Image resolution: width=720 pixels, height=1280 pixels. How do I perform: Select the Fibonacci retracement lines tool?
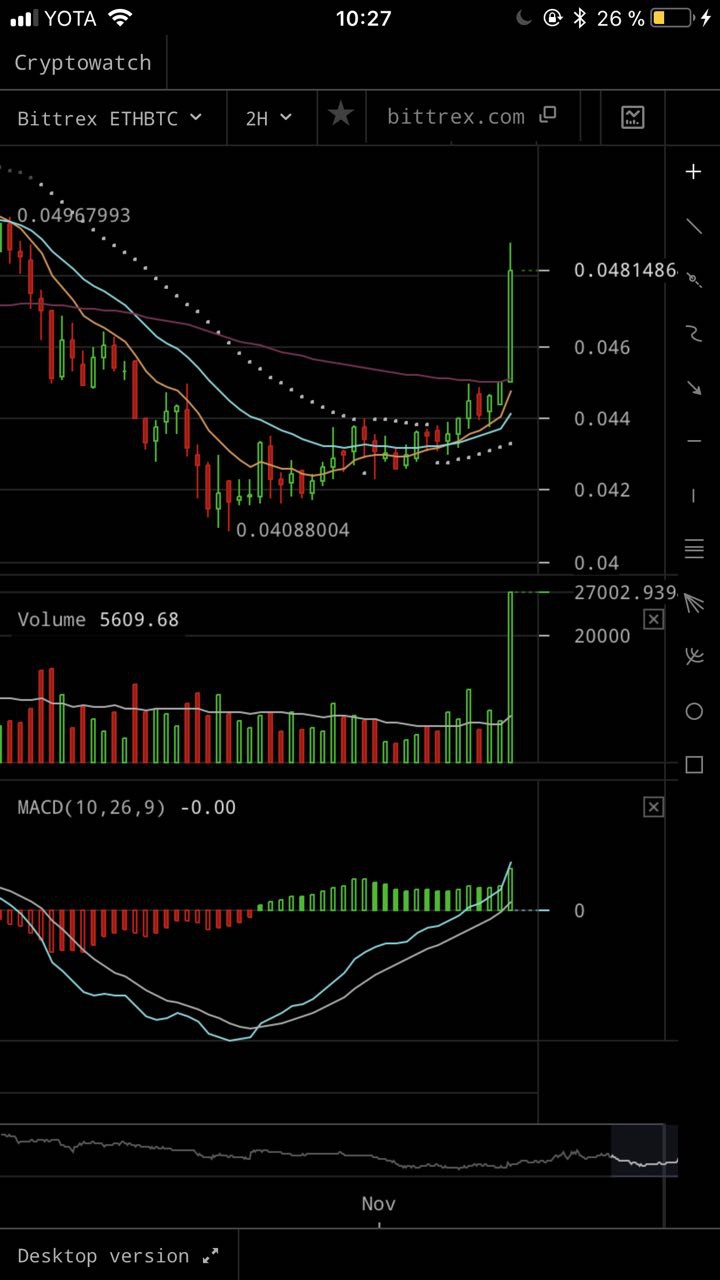[x=693, y=548]
